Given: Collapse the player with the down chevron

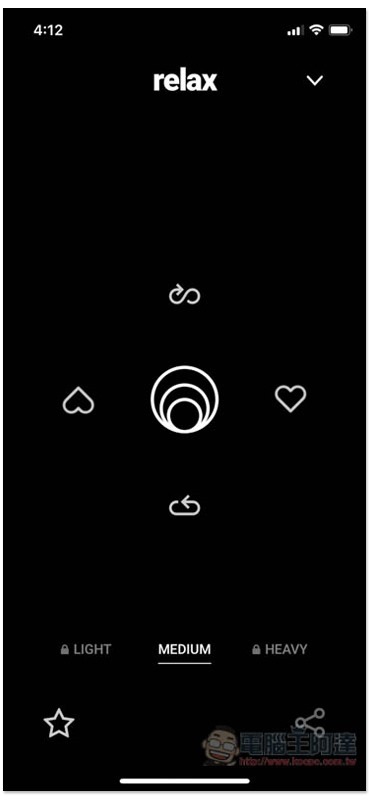Looking at the screenshot, I should tap(314, 81).
